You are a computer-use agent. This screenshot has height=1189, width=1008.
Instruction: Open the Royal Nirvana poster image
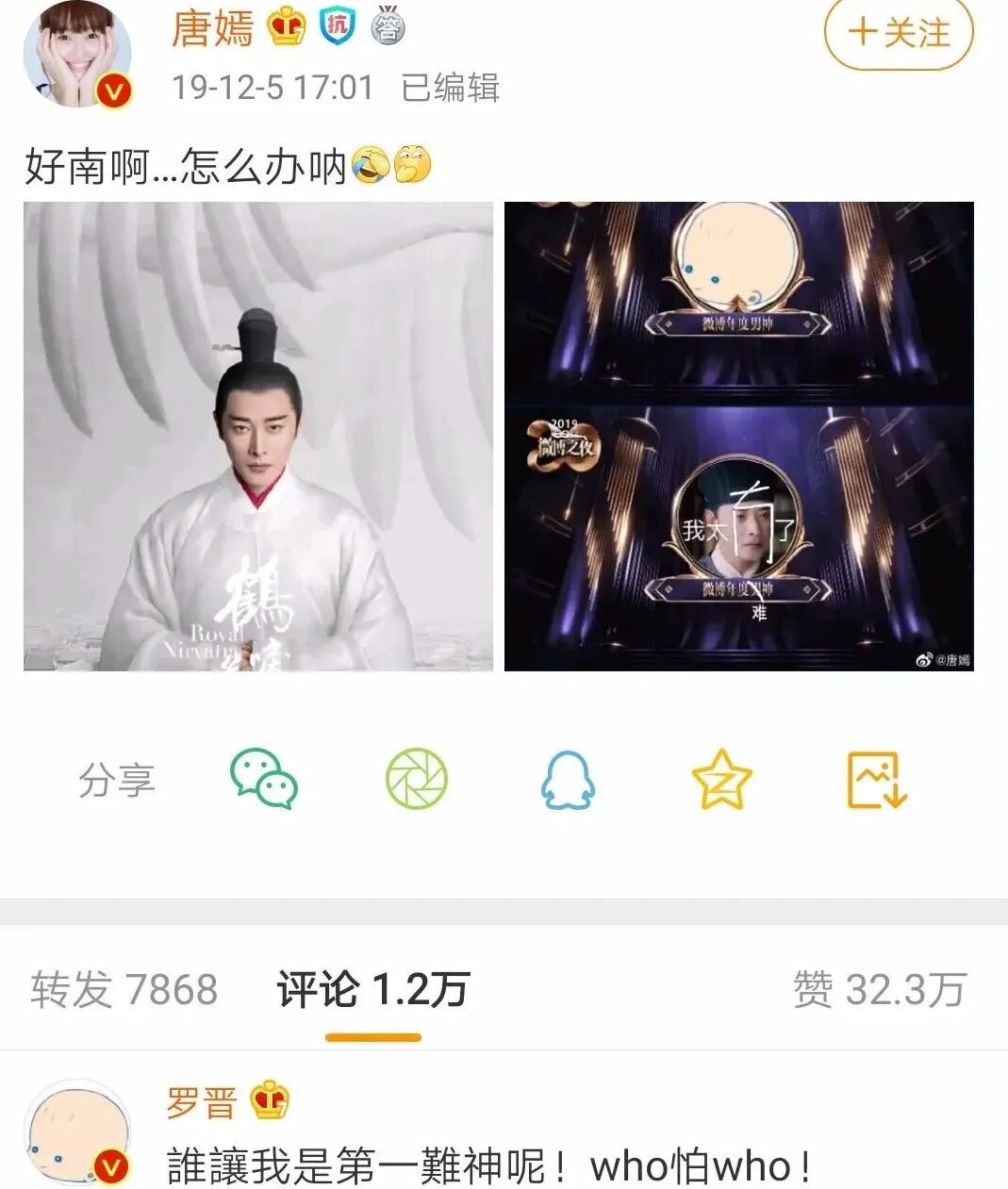click(258, 437)
